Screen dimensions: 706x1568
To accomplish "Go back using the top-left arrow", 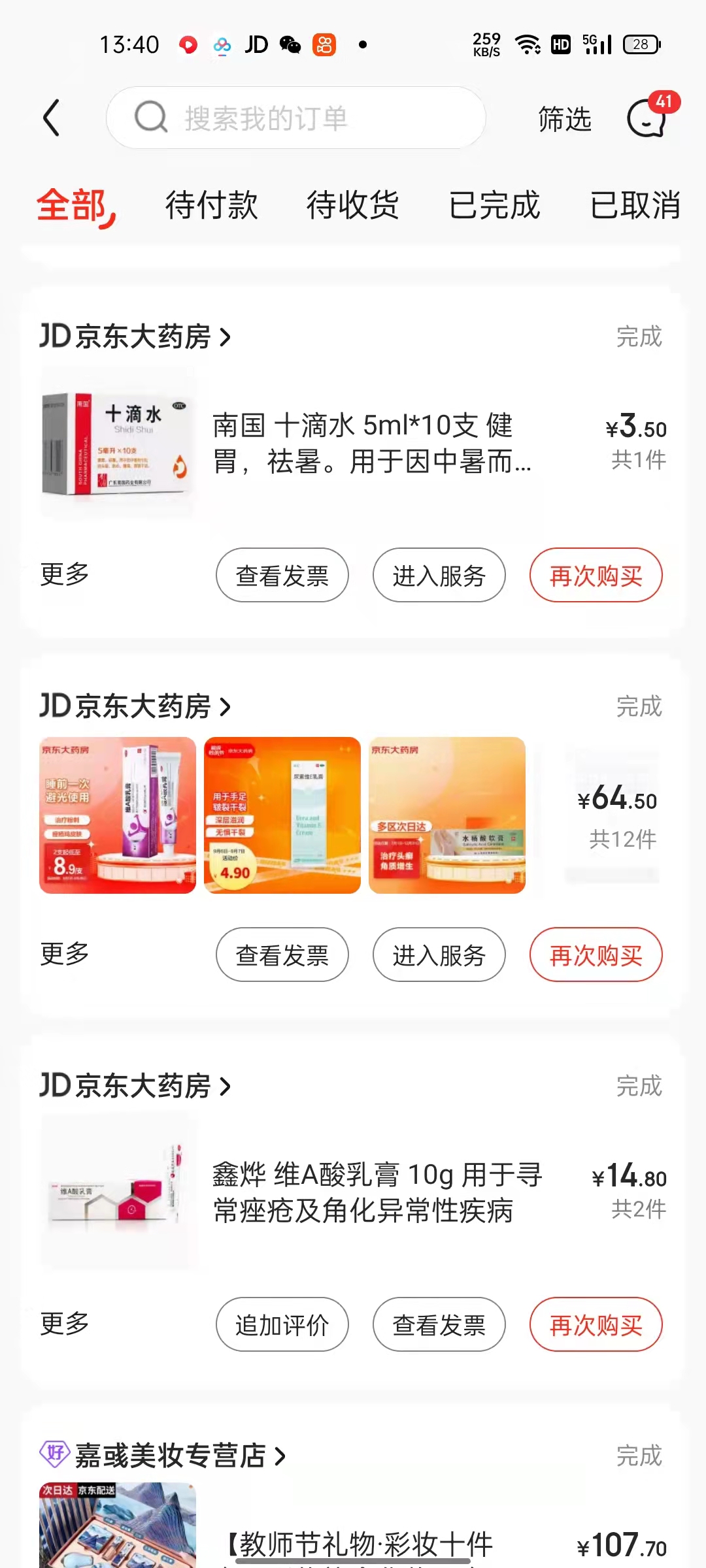I will 52,118.
